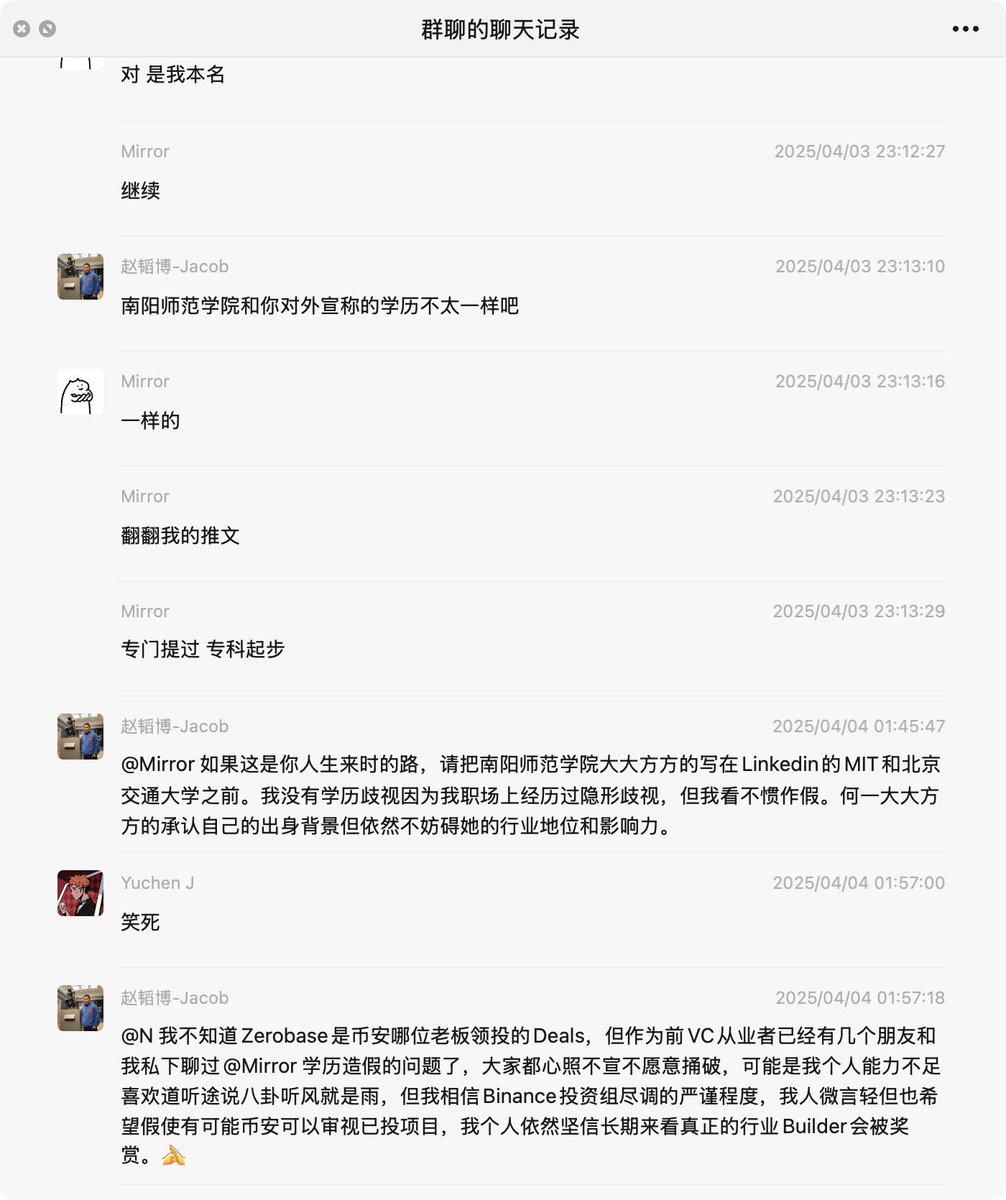Open Yuchen J's avatar profile
1006x1200 pixels.
pyautogui.click(x=80, y=893)
